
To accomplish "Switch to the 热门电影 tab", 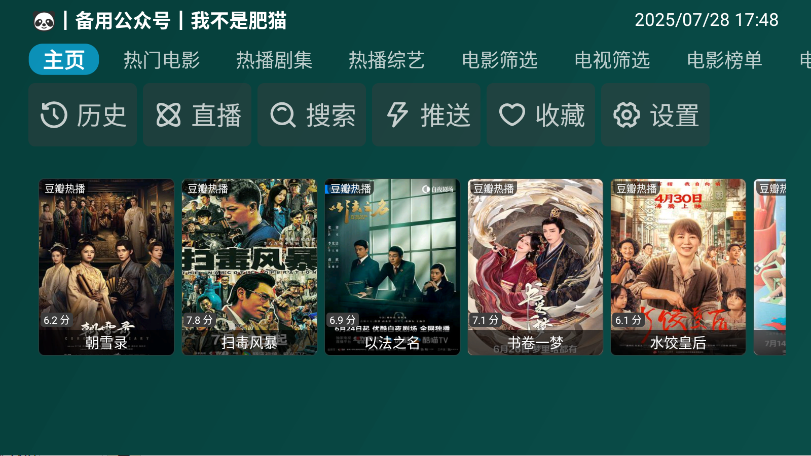I will (161, 60).
